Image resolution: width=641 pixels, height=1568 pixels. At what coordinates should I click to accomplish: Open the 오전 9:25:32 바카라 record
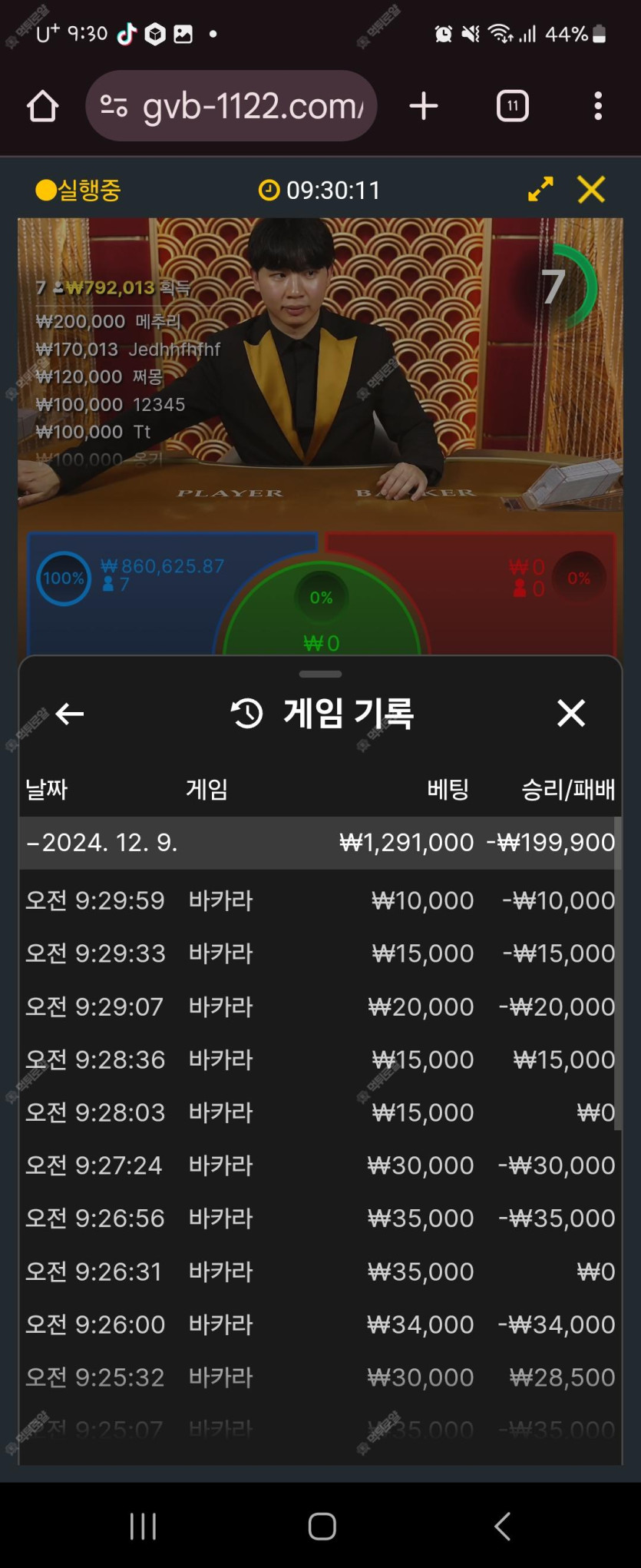click(x=319, y=1377)
